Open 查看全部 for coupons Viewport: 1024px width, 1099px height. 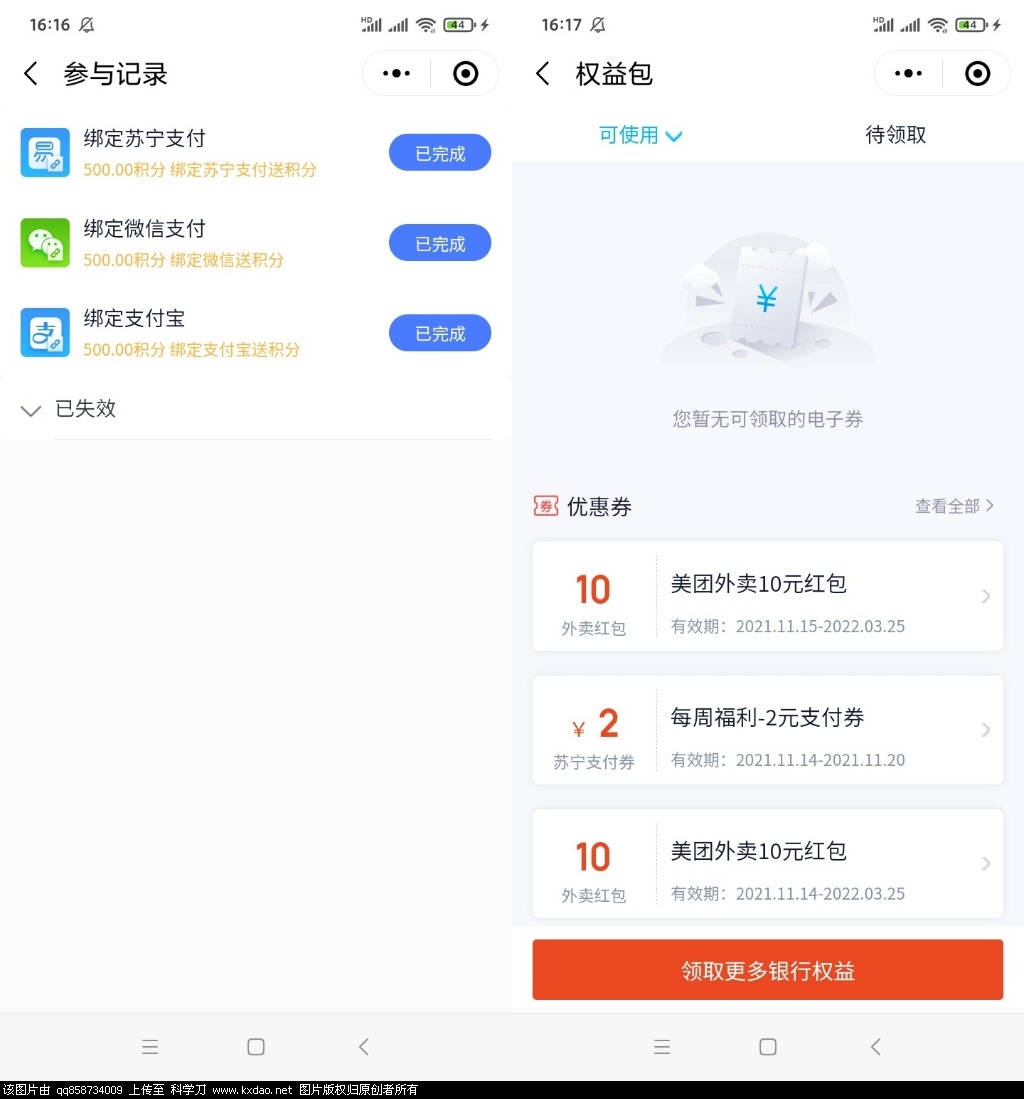pyautogui.click(x=954, y=506)
